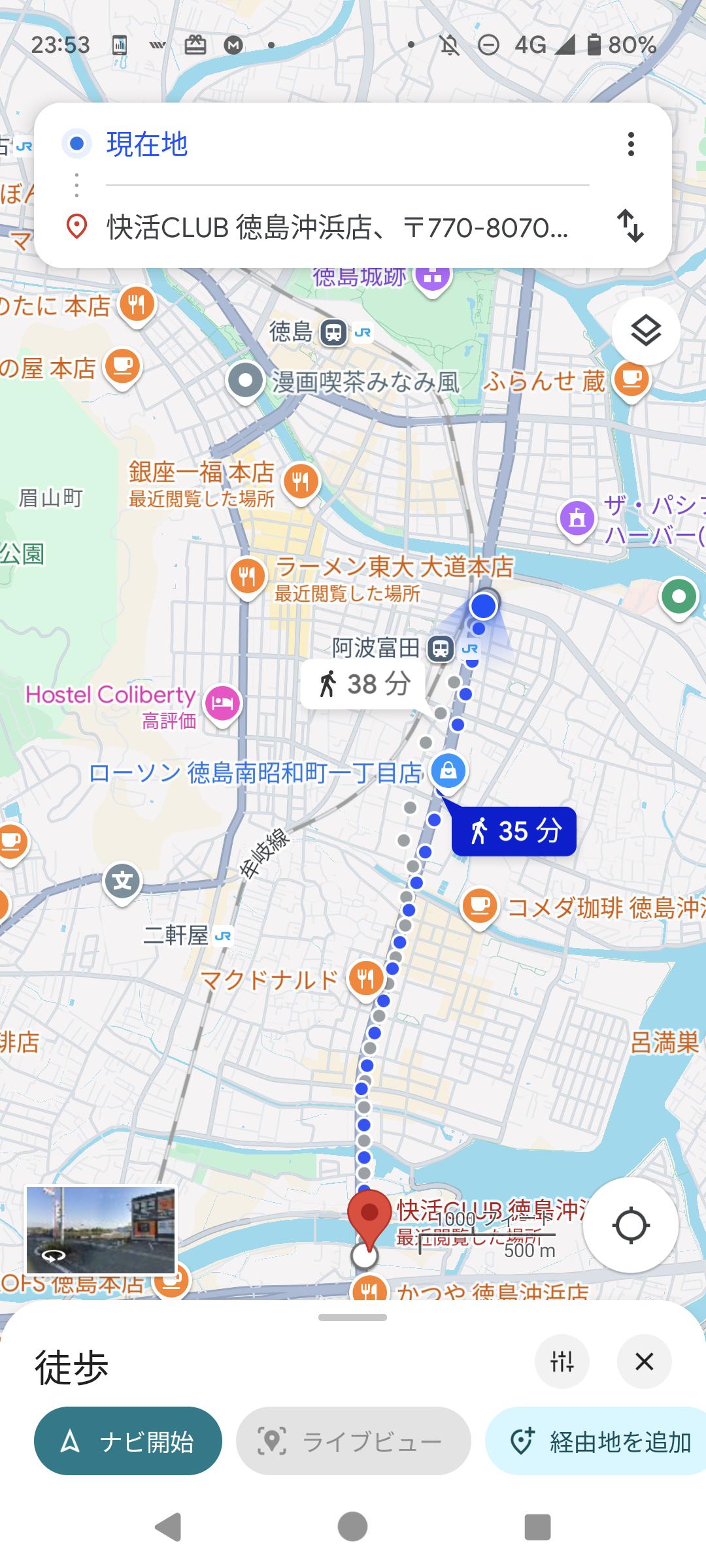Select the 35 分 walking route label
This screenshot has height=1568, width=706.
tap(514, 832)
